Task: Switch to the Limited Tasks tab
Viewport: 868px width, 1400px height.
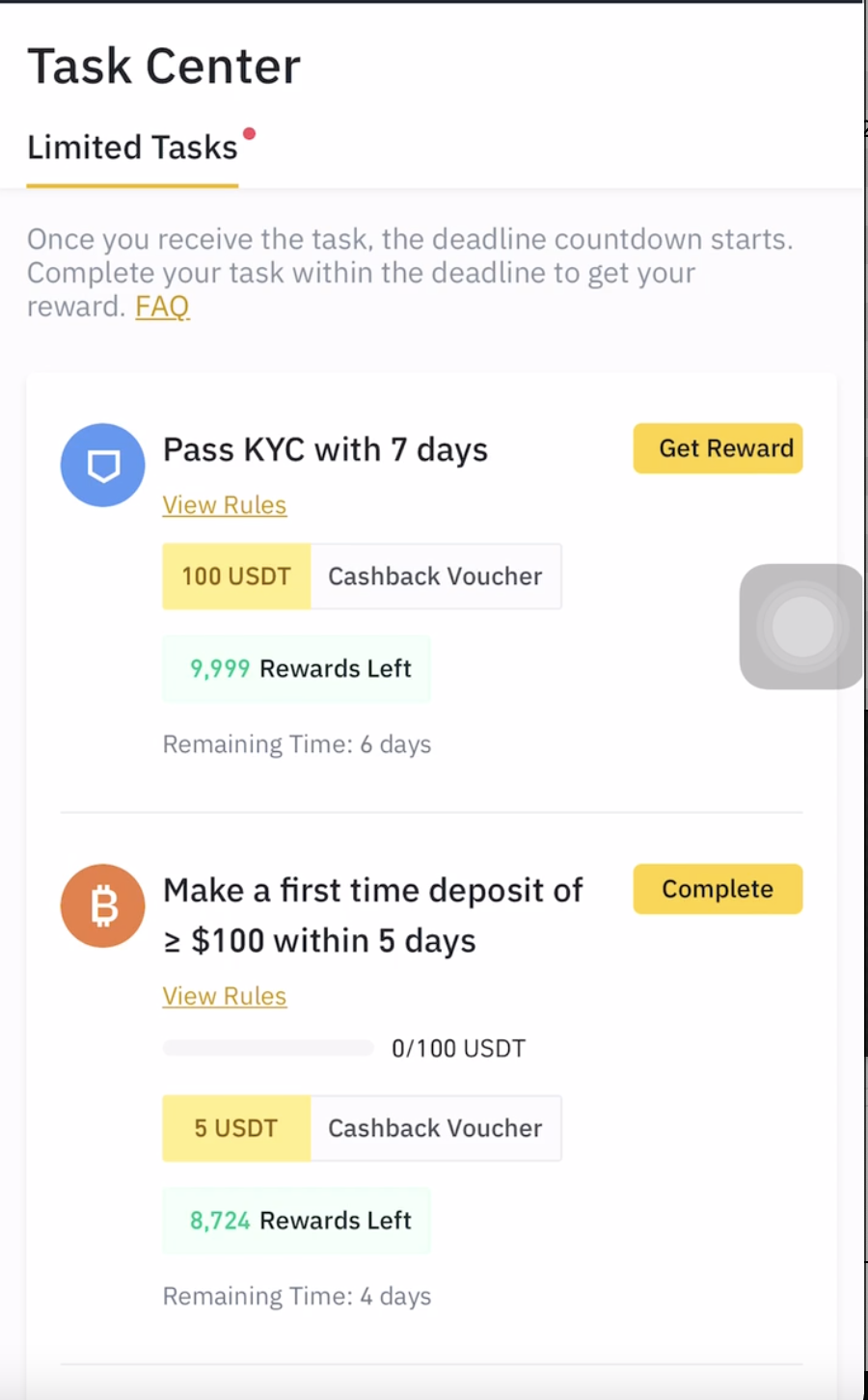Action: click(x=132, y=148)
